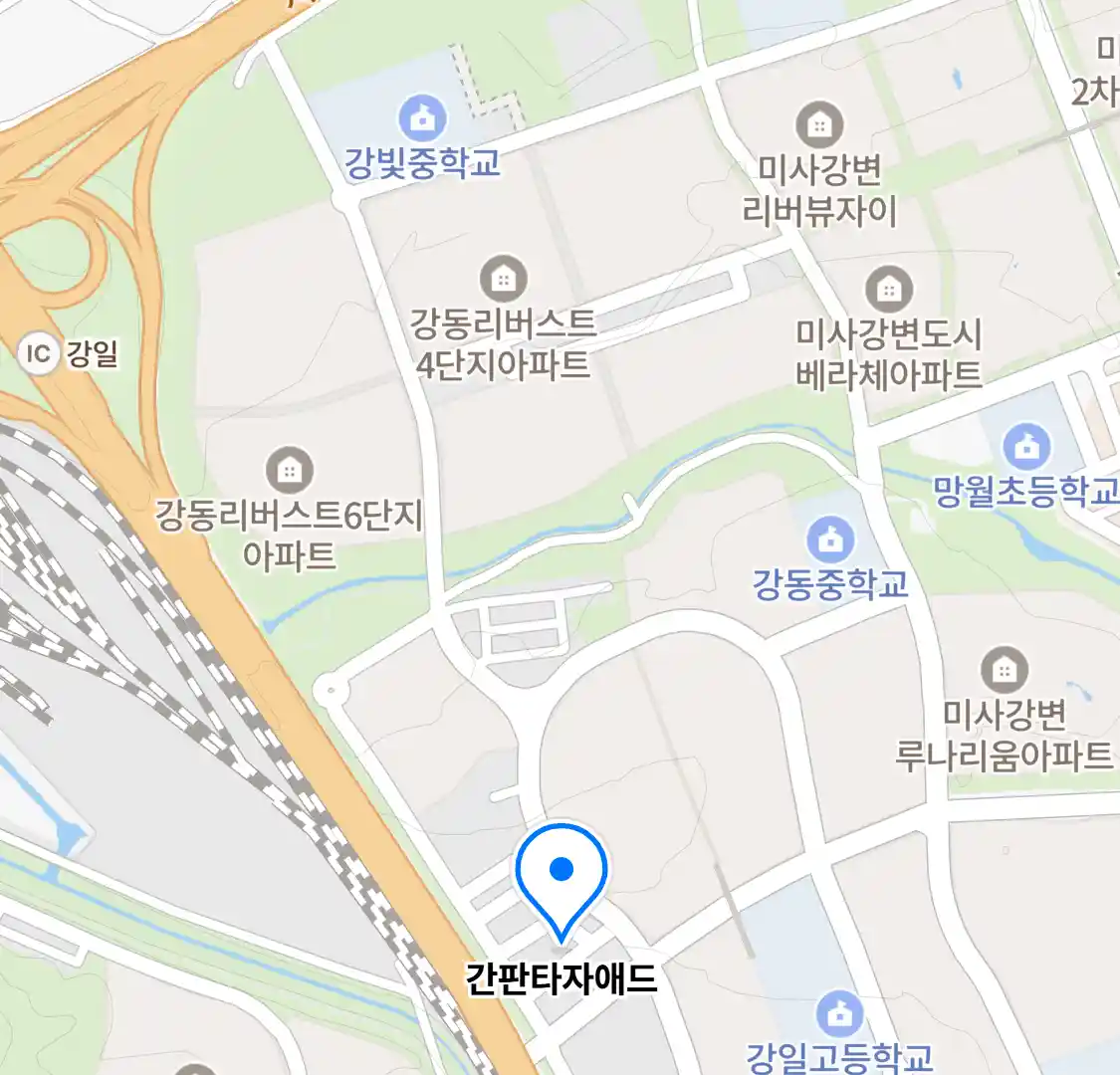Viewport: 1120px width, 1075px height.
Task: Tap the 미사강변도시 베라체아파트 marker
Action: coord(889,290)
